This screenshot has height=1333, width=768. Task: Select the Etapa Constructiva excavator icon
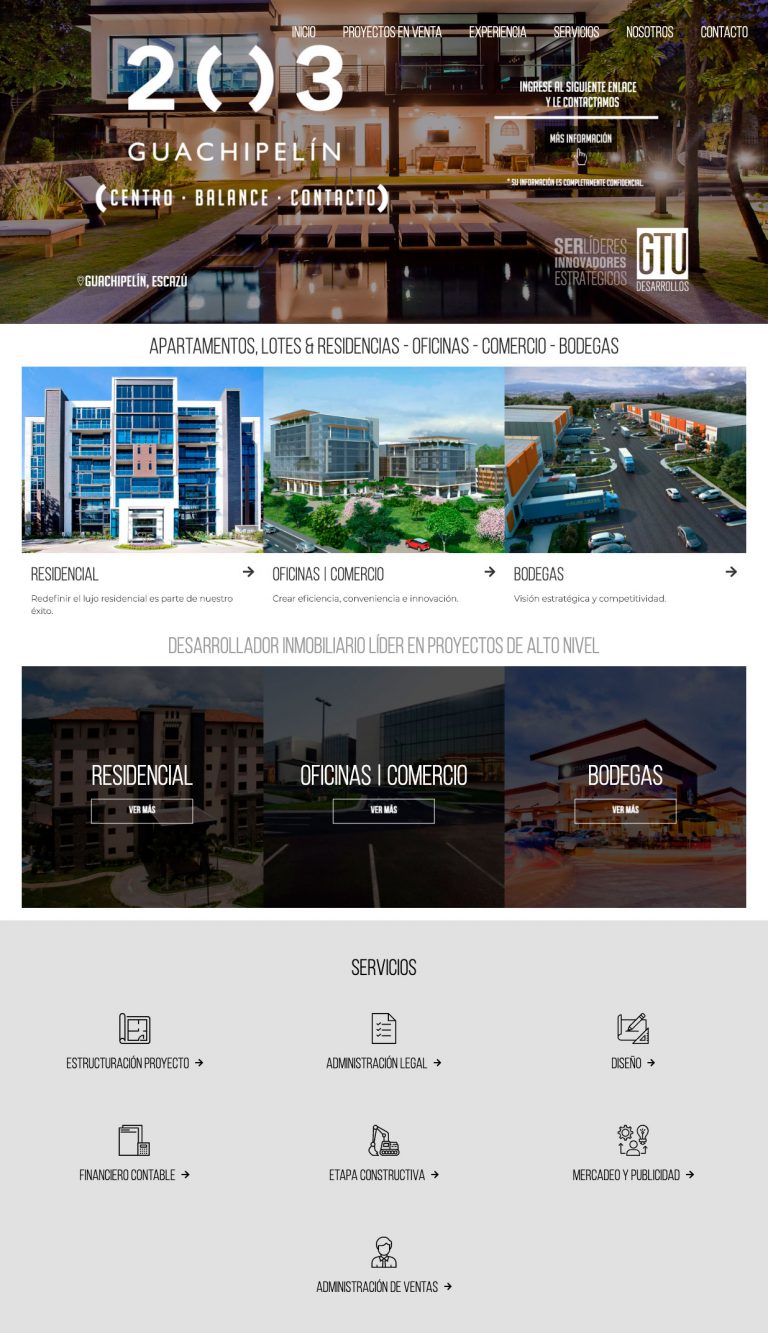click(383, 1139)
